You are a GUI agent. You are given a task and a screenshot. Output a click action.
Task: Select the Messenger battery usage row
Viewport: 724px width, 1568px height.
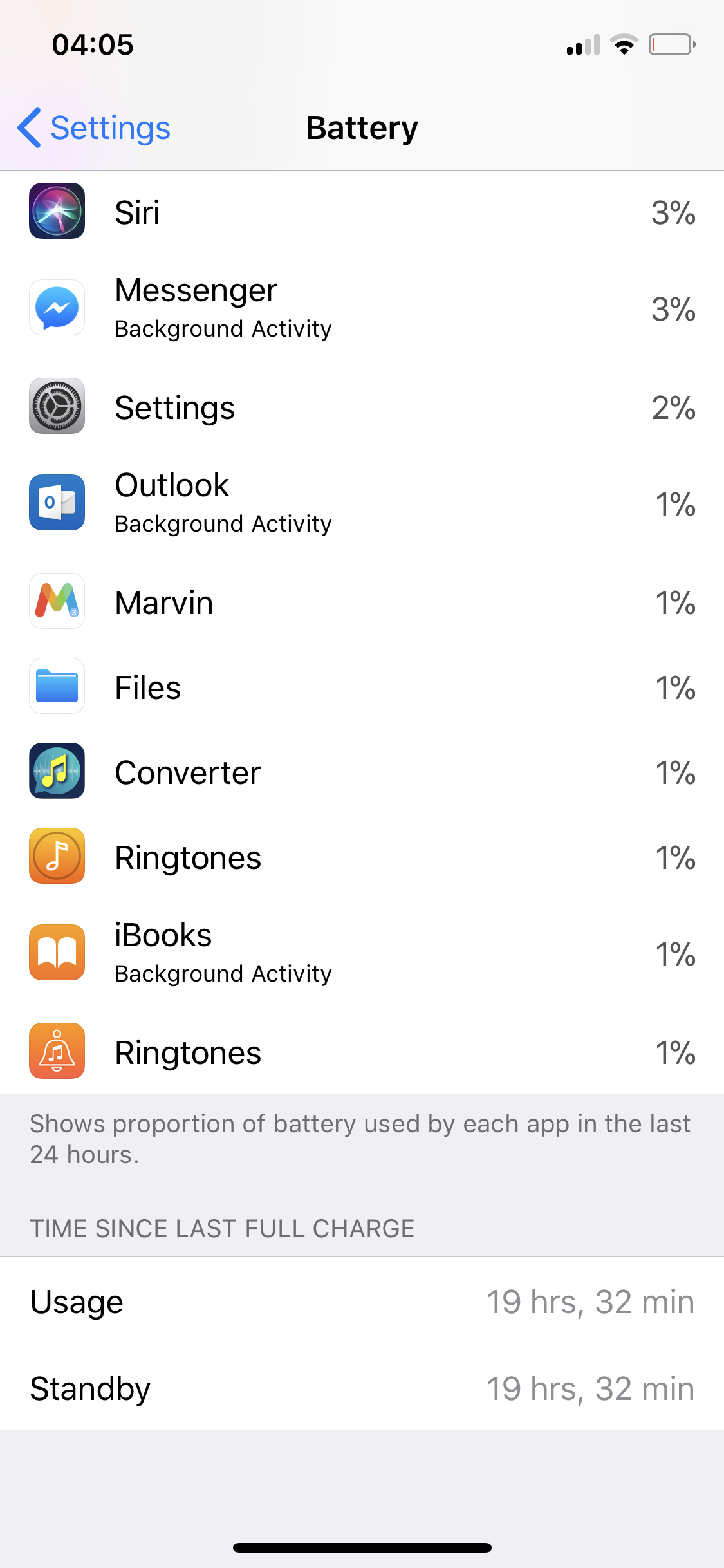(x=362, y=310)
